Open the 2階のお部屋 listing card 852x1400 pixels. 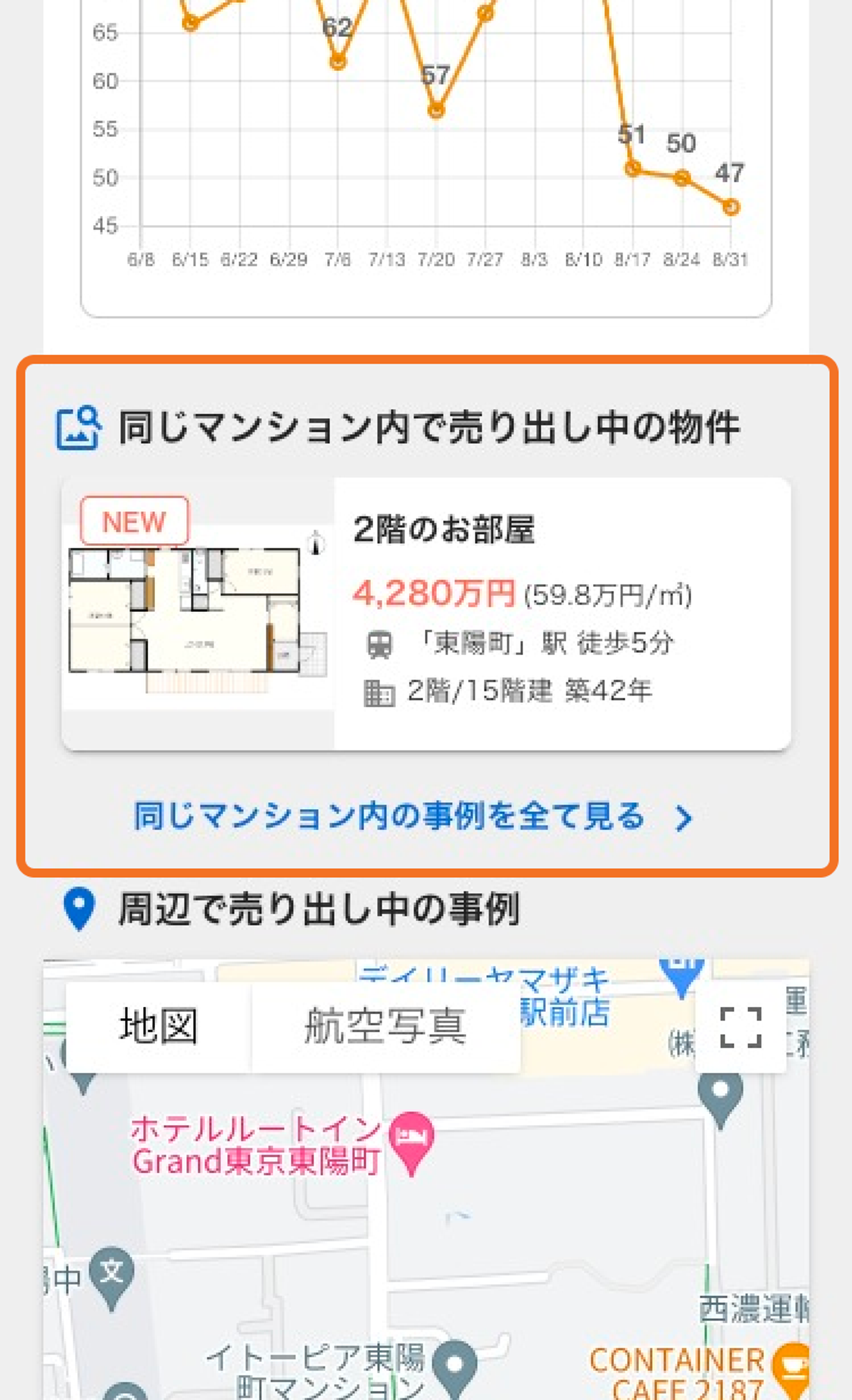tap(426, 614)
